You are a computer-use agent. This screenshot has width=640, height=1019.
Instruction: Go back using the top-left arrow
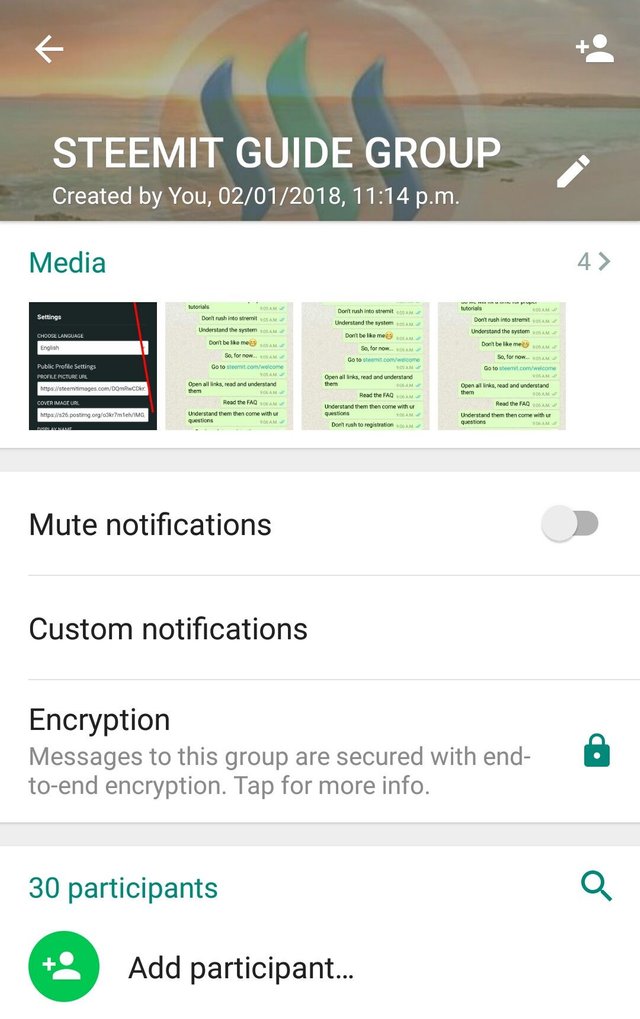tap(48, 49)
